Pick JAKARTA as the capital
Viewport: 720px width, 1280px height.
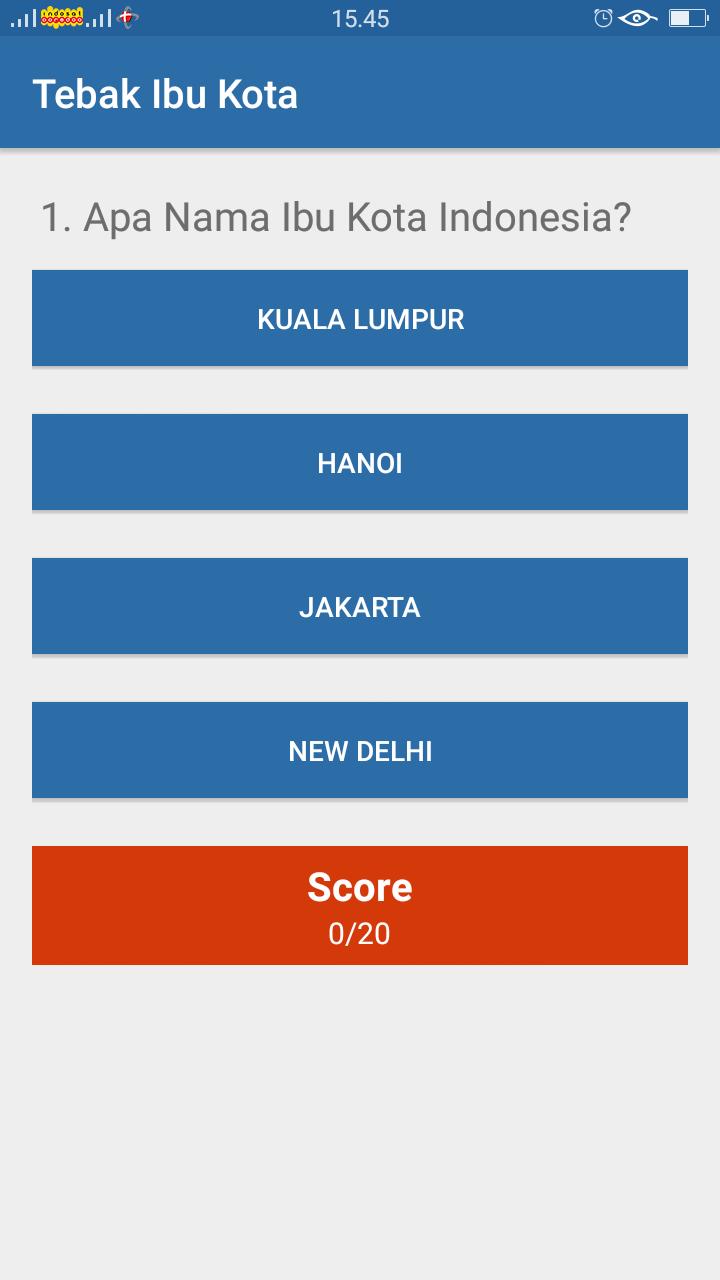360,607
